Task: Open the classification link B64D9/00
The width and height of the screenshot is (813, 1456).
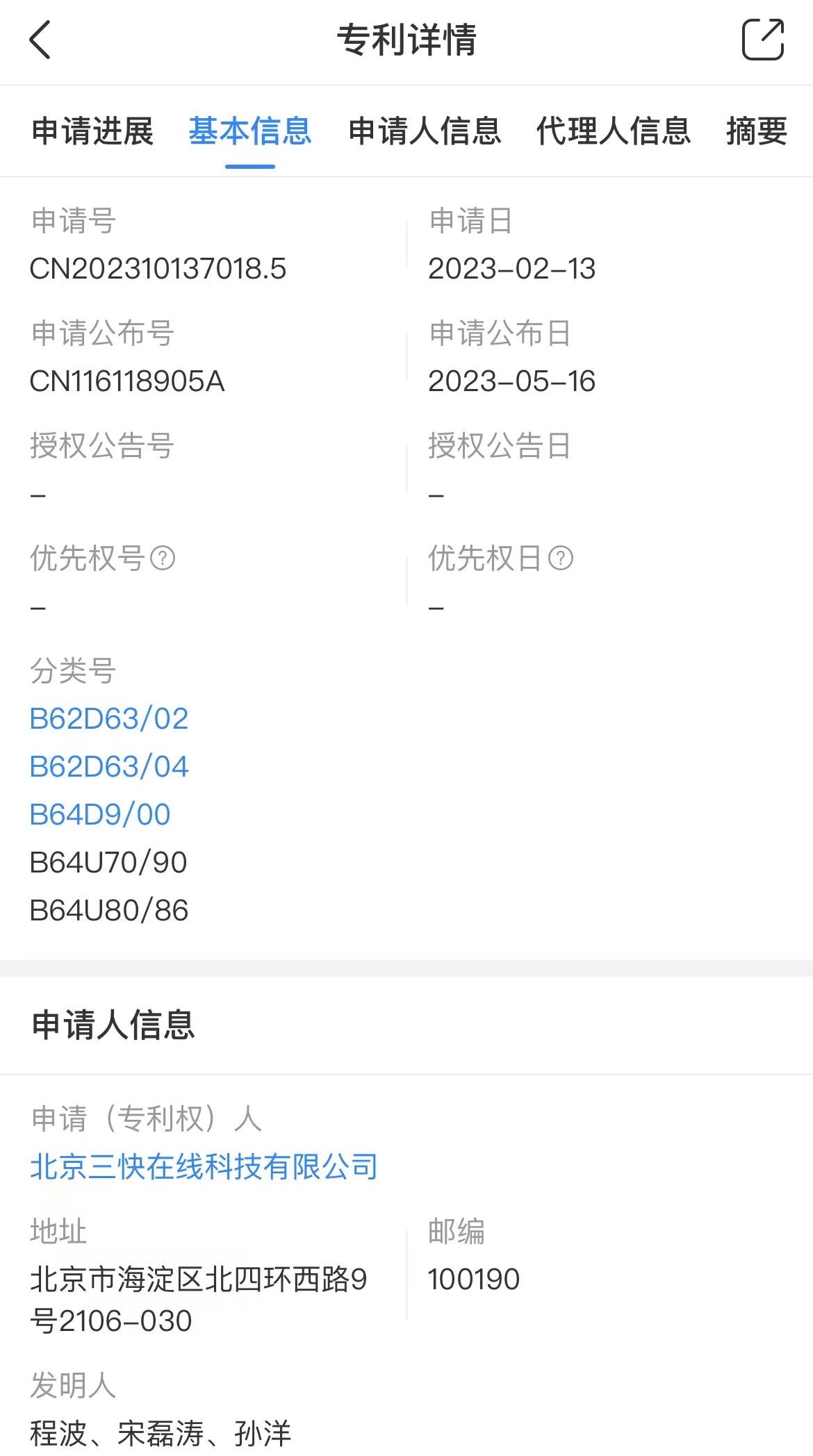Action: 100,815
